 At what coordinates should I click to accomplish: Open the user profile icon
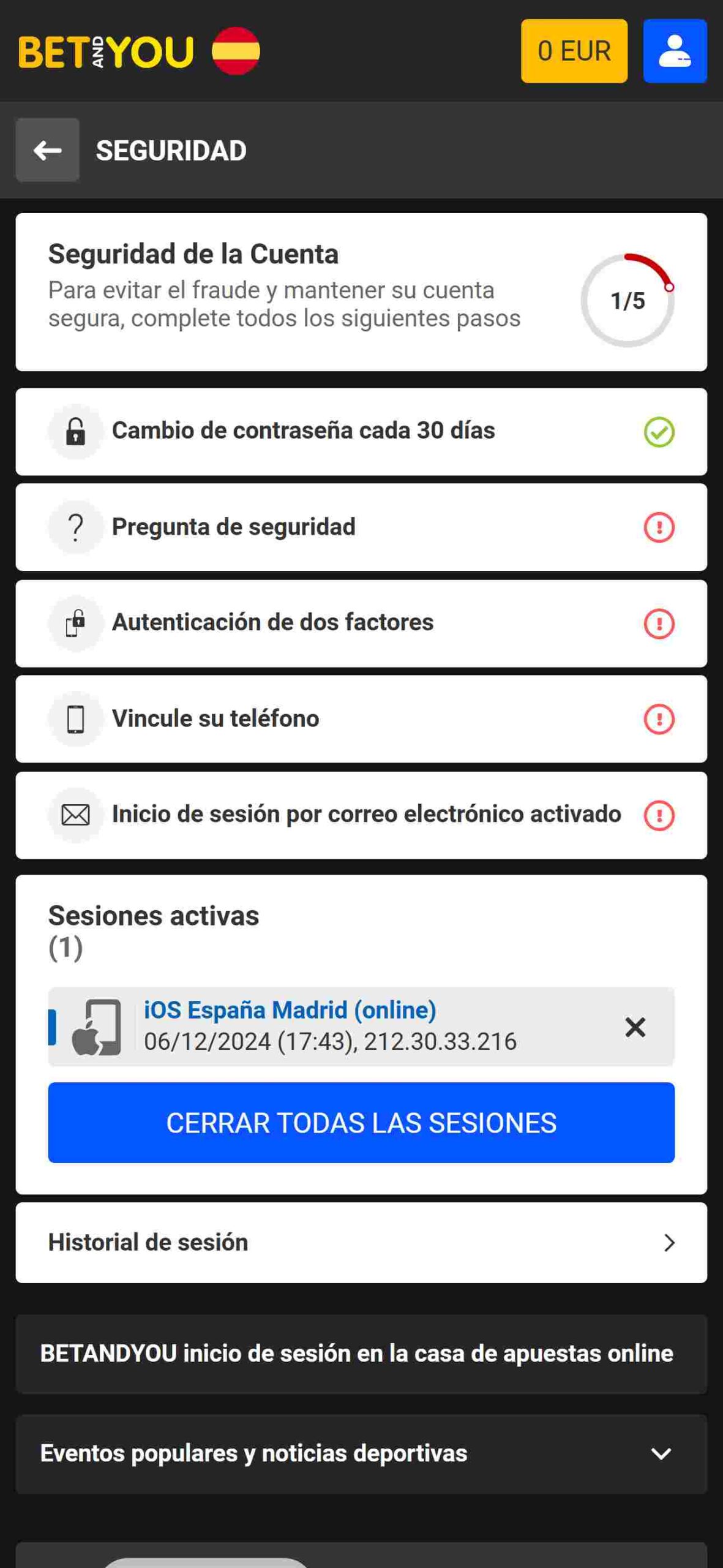(x=675, y=51)
